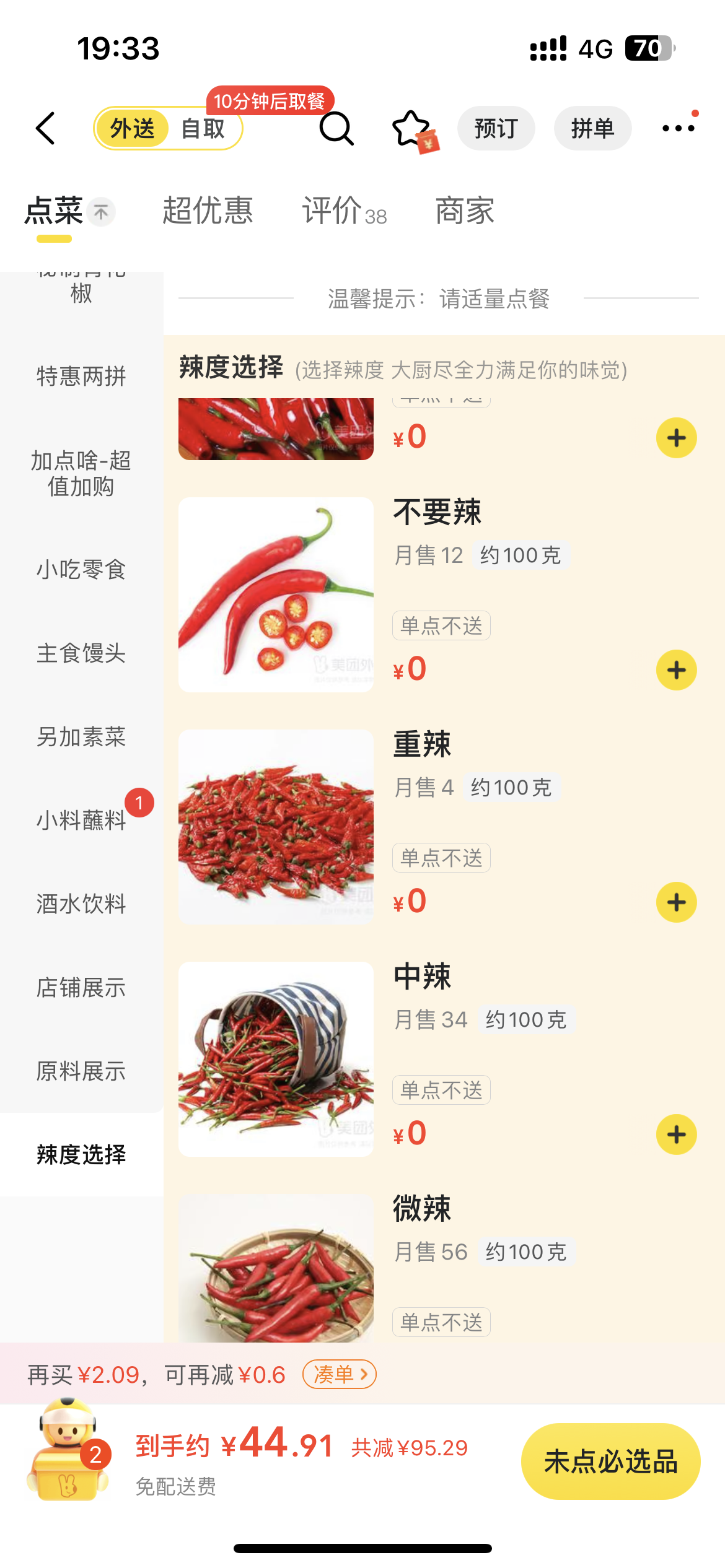
Task: Start a group order with 拼单
Action: point(592,128)
